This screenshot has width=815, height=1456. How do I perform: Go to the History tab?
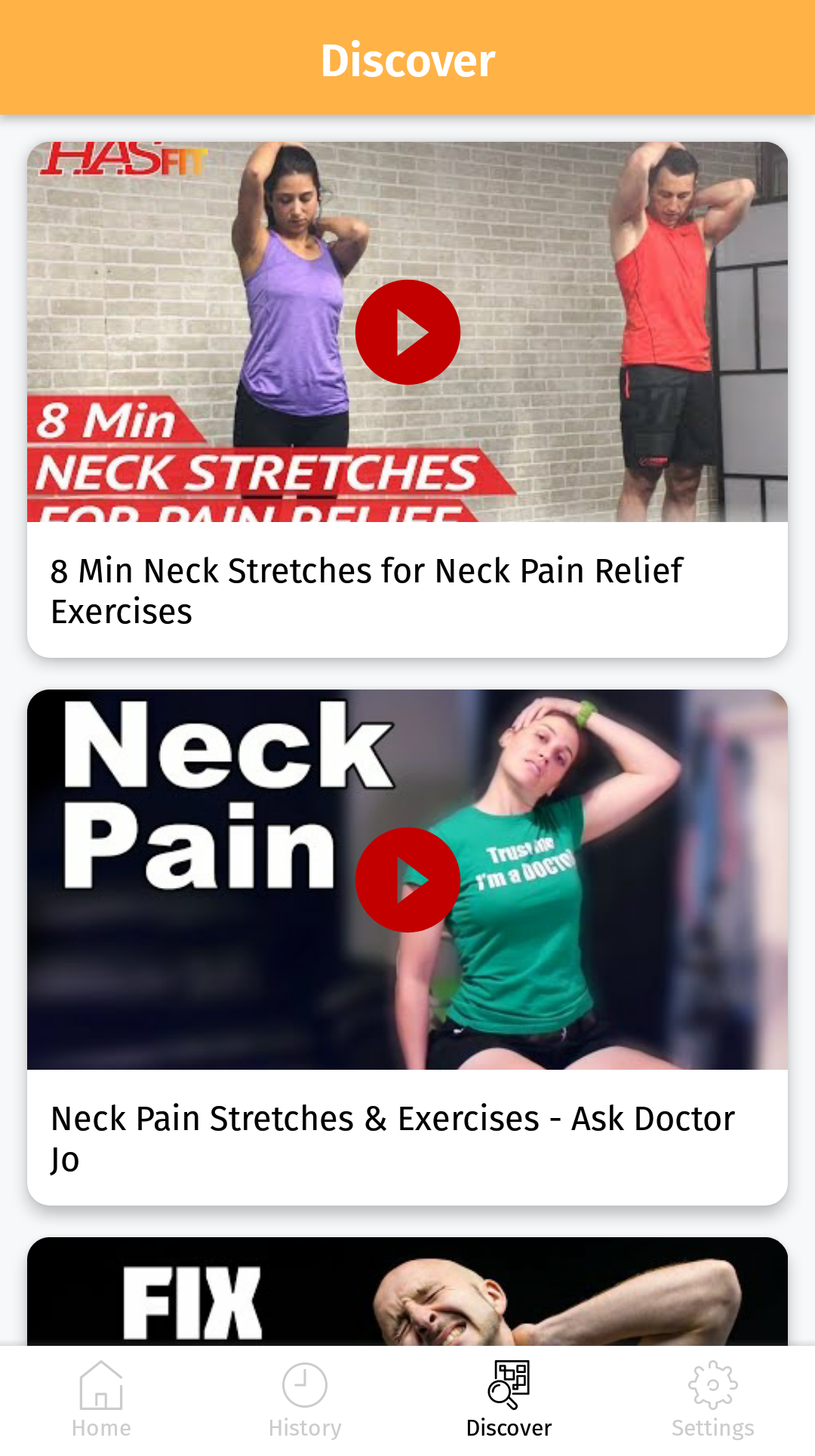(x=305, y=1400)
